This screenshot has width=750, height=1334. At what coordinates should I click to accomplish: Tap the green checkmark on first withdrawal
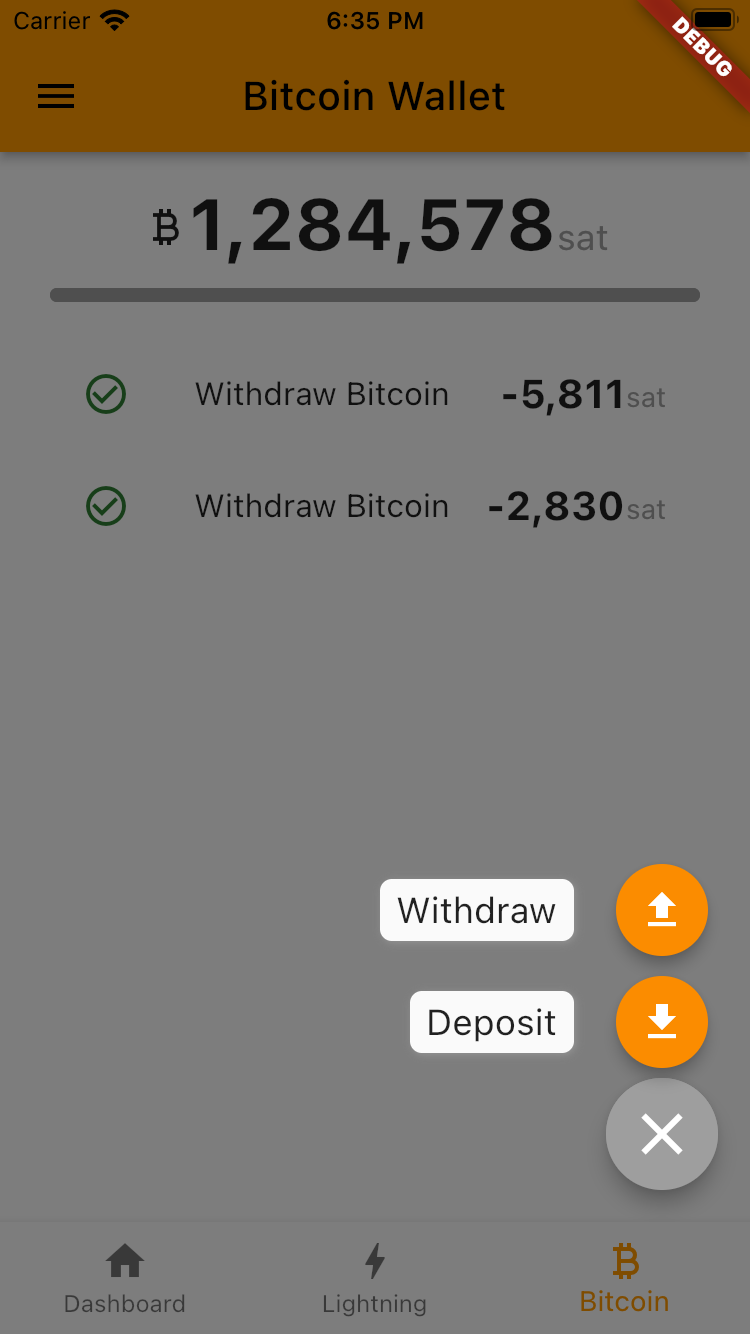coord(105,394)
